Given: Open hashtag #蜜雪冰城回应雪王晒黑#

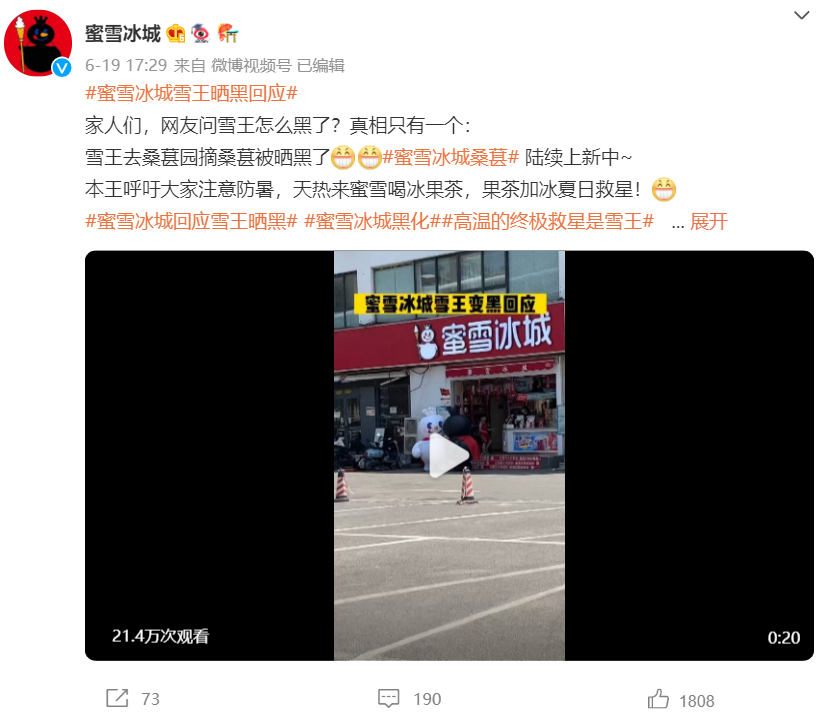Looking at the screenshot, I should 192,222.
